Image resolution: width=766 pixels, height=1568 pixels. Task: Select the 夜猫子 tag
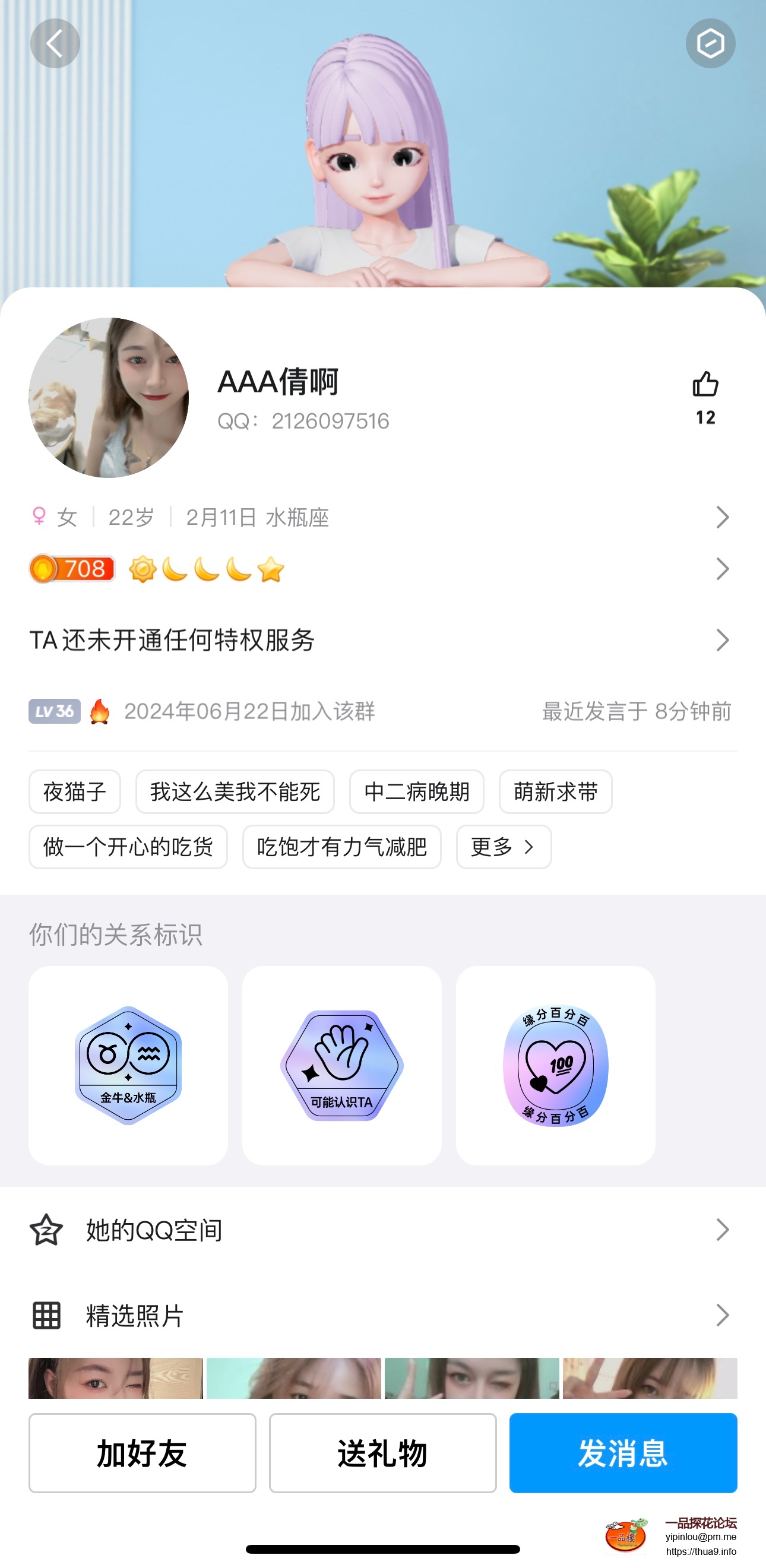pyautogui.click(x=75, y=792)
